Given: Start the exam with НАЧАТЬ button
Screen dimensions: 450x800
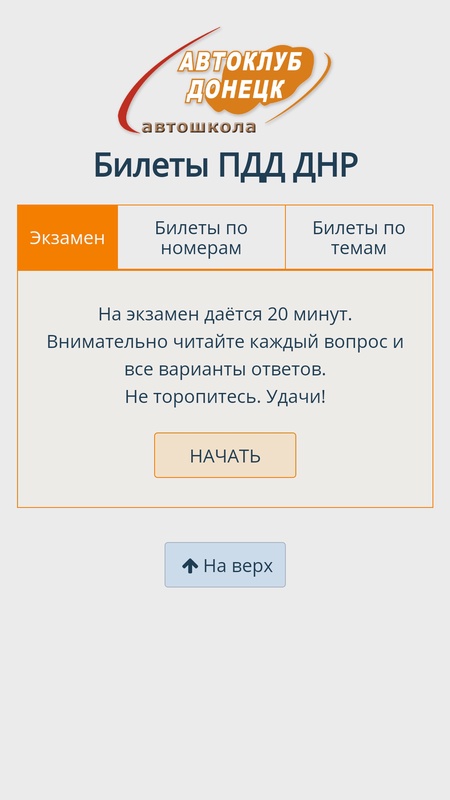Looking at the screenshot, I should point(225,455).
